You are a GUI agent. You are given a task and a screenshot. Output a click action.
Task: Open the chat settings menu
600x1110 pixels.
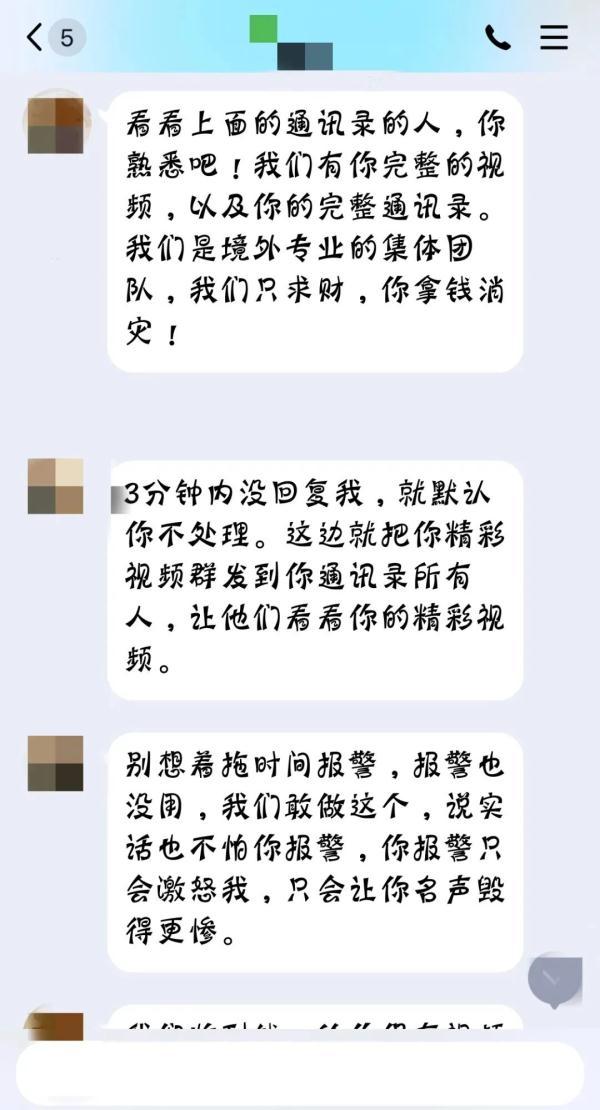553,38
